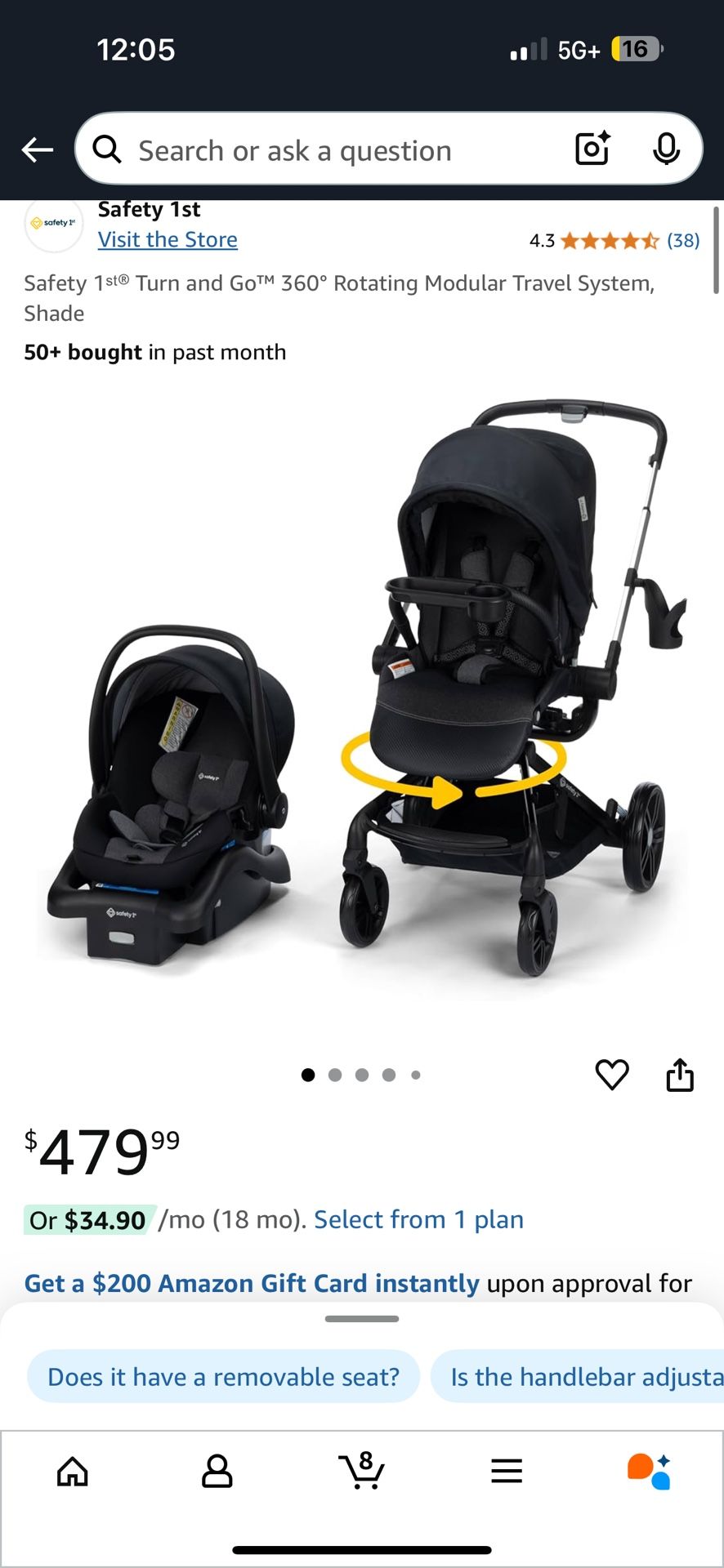Go back using the arrow
The image size is (724, 1568).
point(38,150)
